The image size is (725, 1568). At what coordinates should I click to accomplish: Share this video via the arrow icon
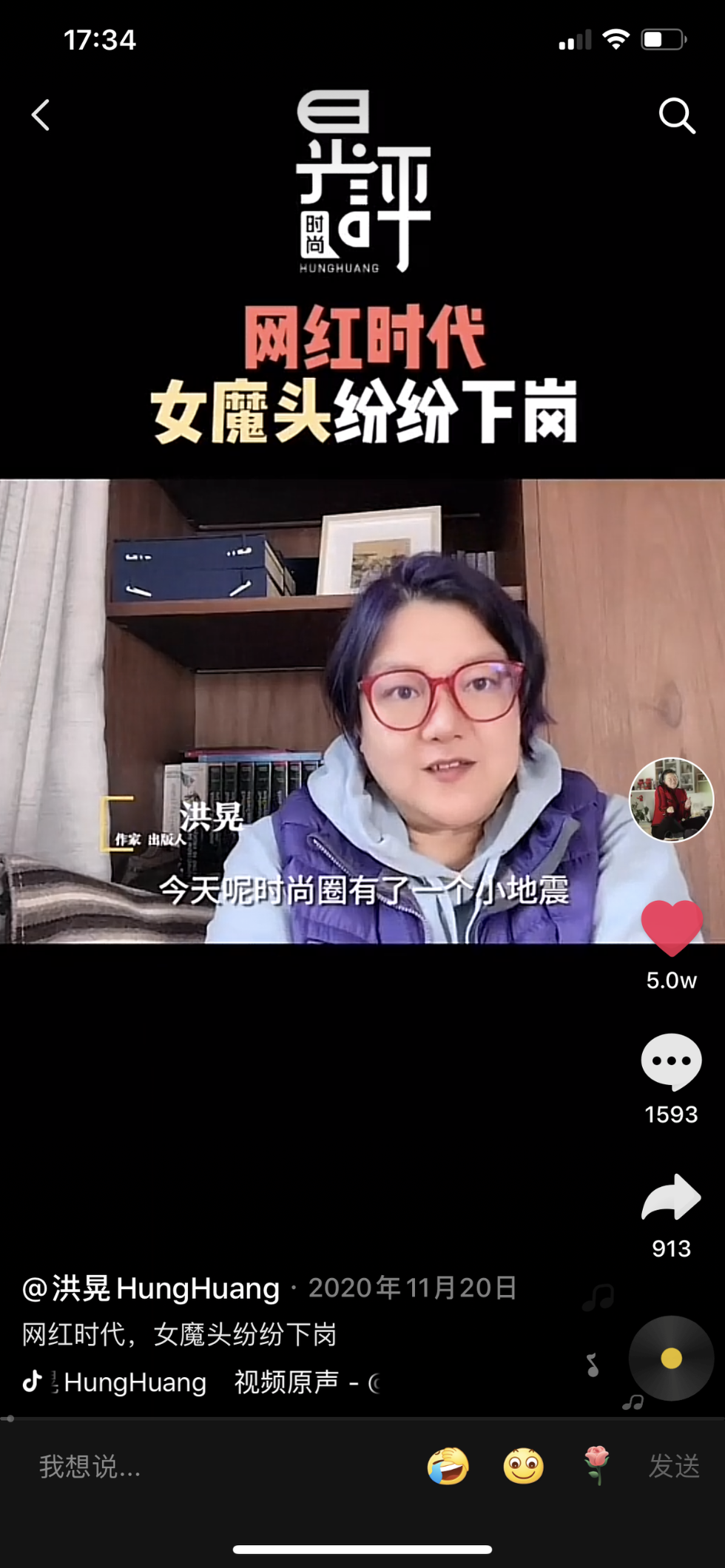pos(671,1197)
